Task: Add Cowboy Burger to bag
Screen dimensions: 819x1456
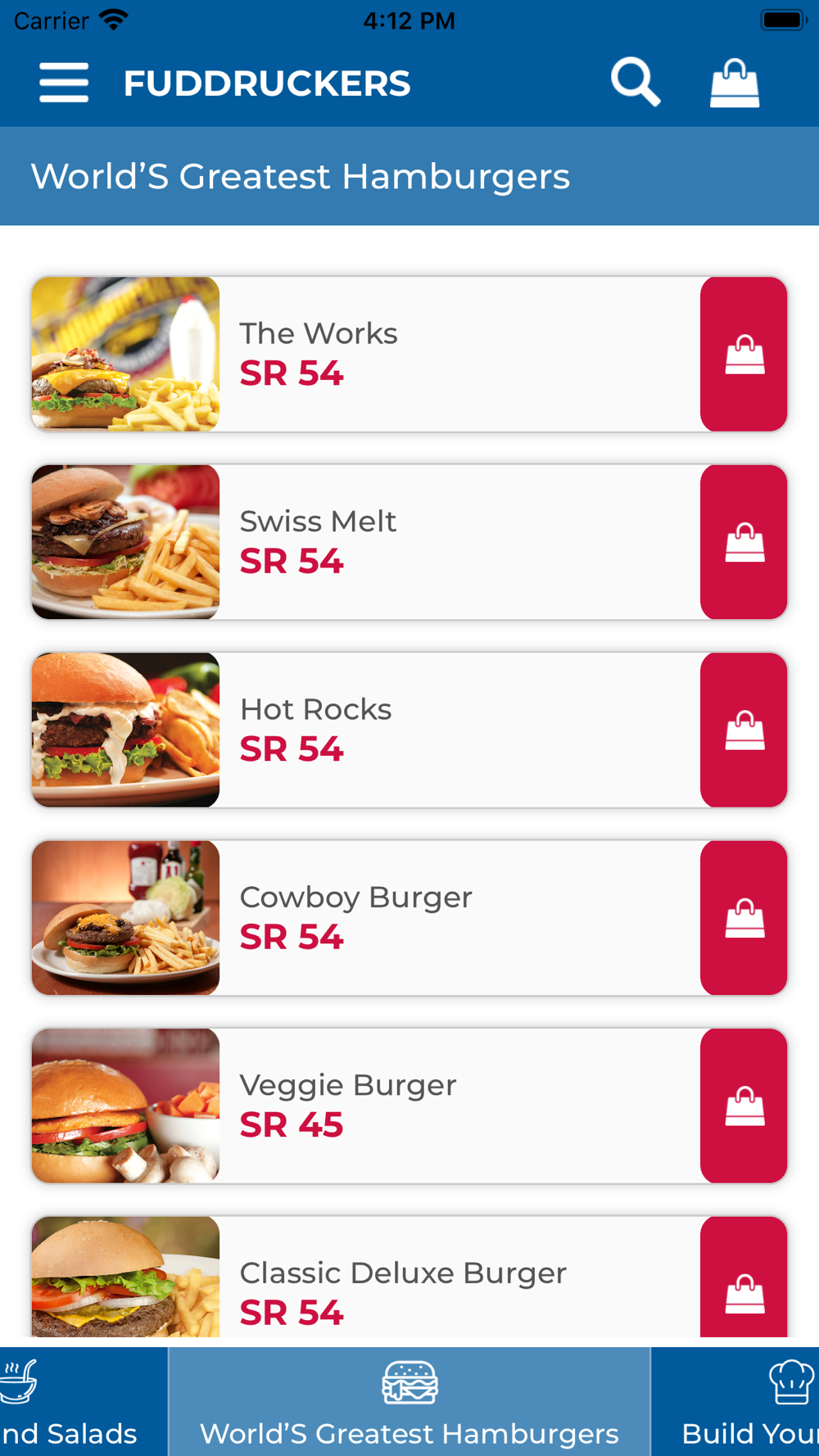Action: coord(744,918)
